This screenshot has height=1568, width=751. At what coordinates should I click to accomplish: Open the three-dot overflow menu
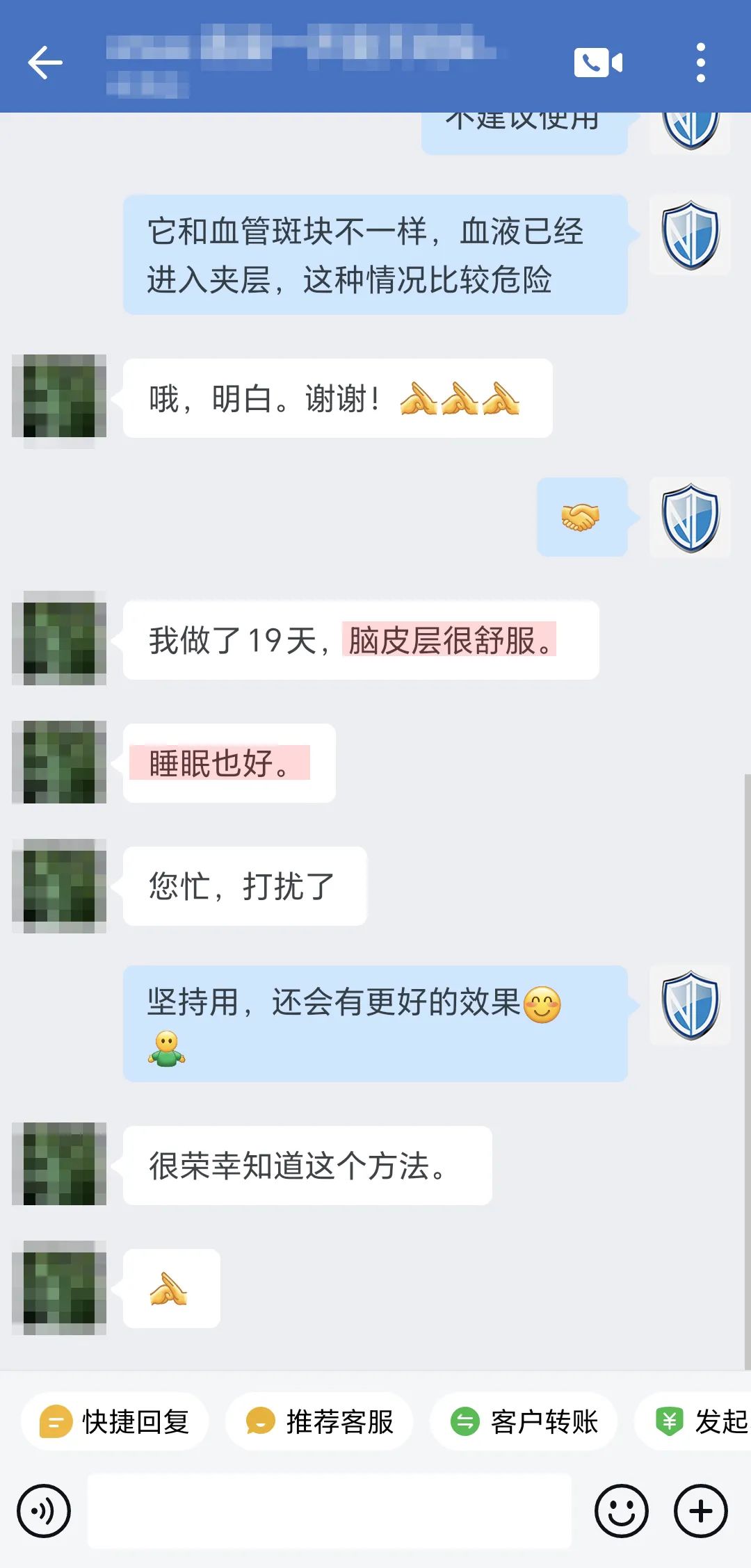click(x=700, y=63)
